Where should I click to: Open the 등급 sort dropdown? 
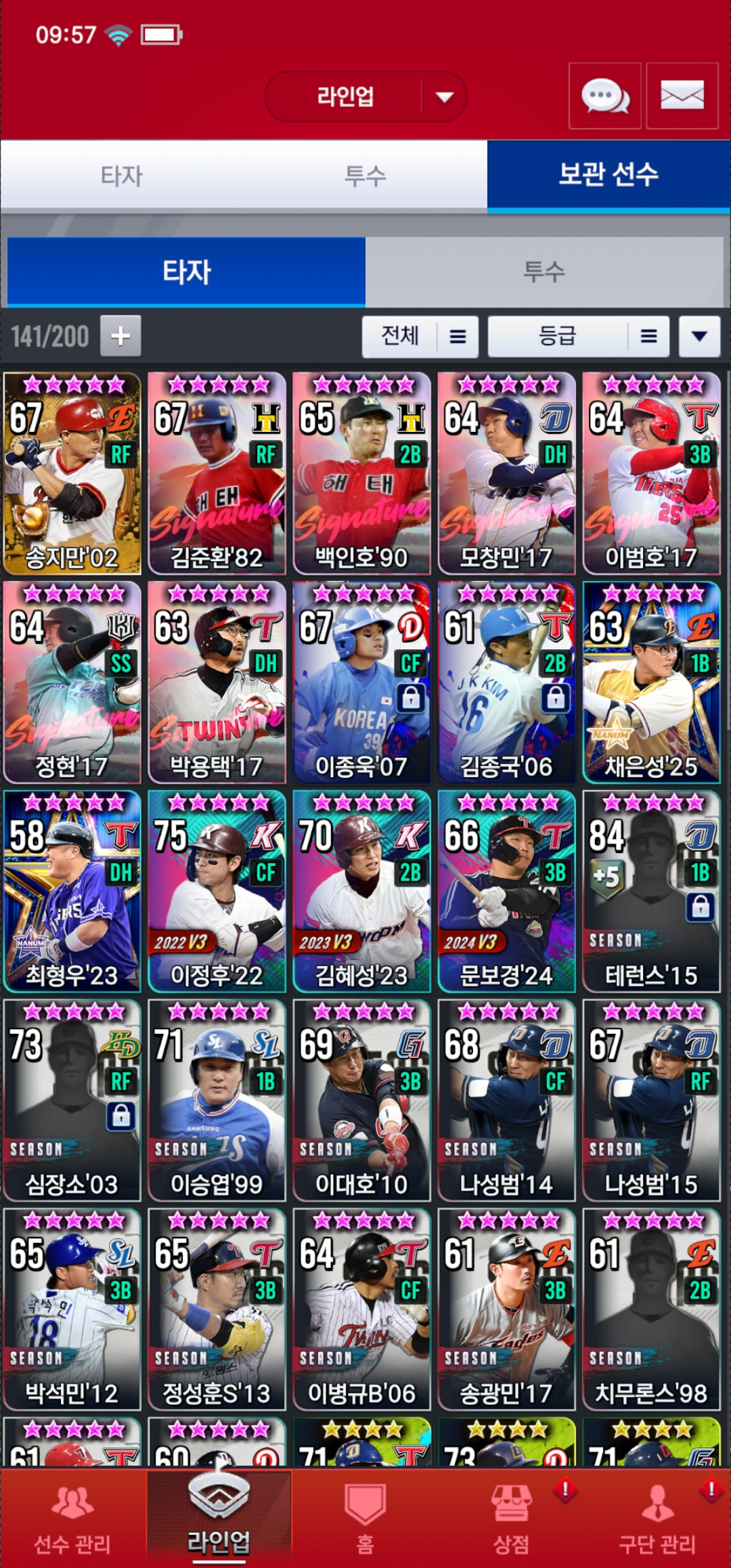(578, 336)
